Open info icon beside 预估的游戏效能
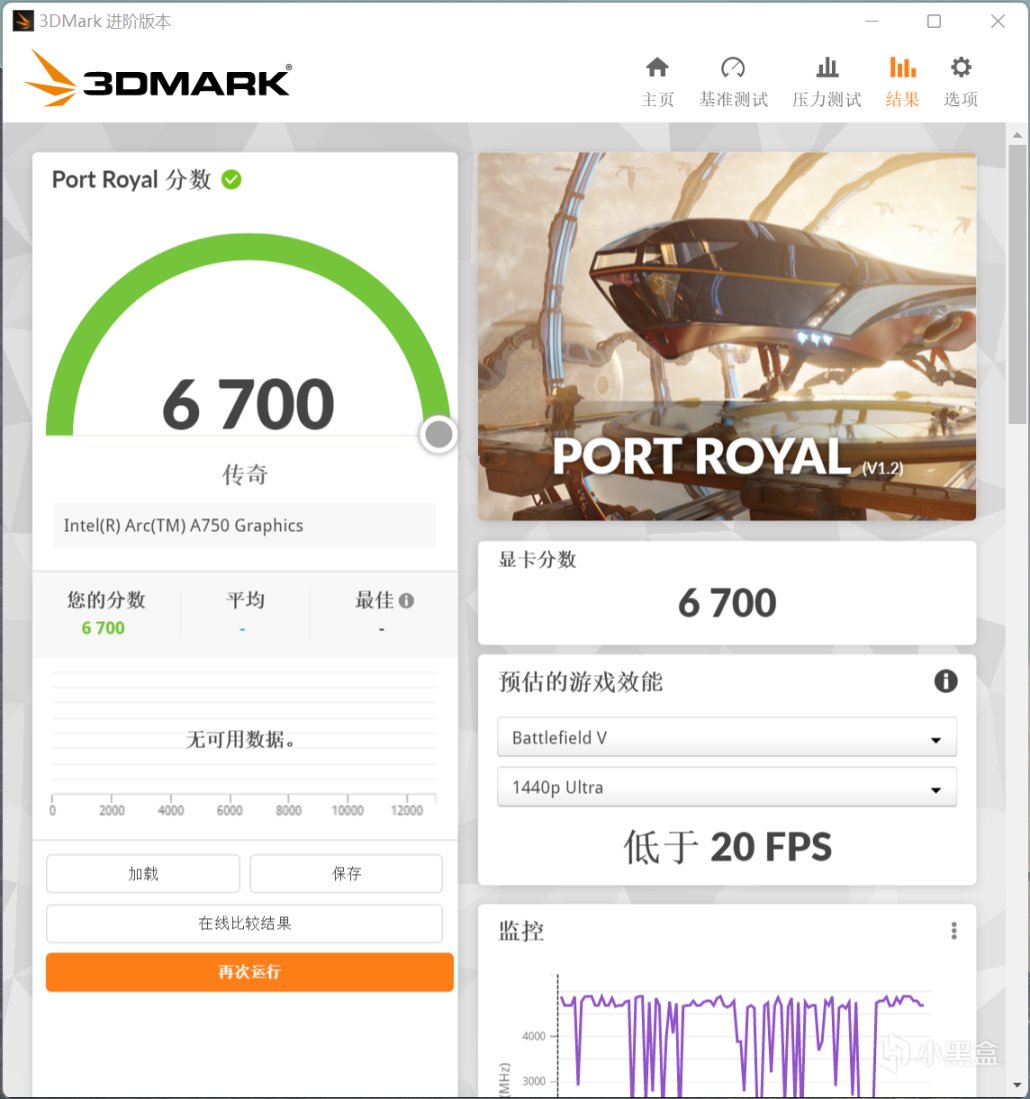This screenshot has width=1030, height=1099. [945, 681]
